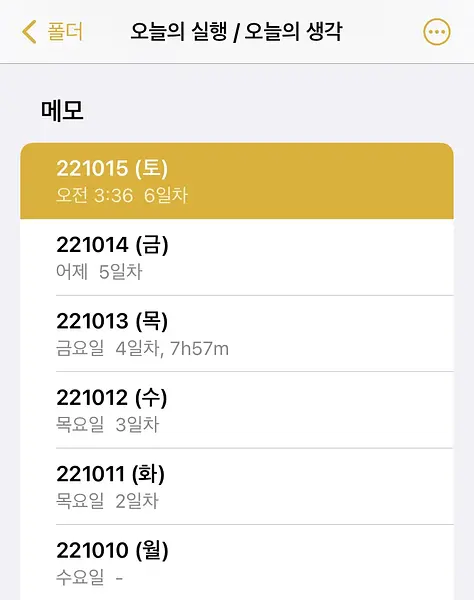Go back to the 폴더 list

click(52, 31)
